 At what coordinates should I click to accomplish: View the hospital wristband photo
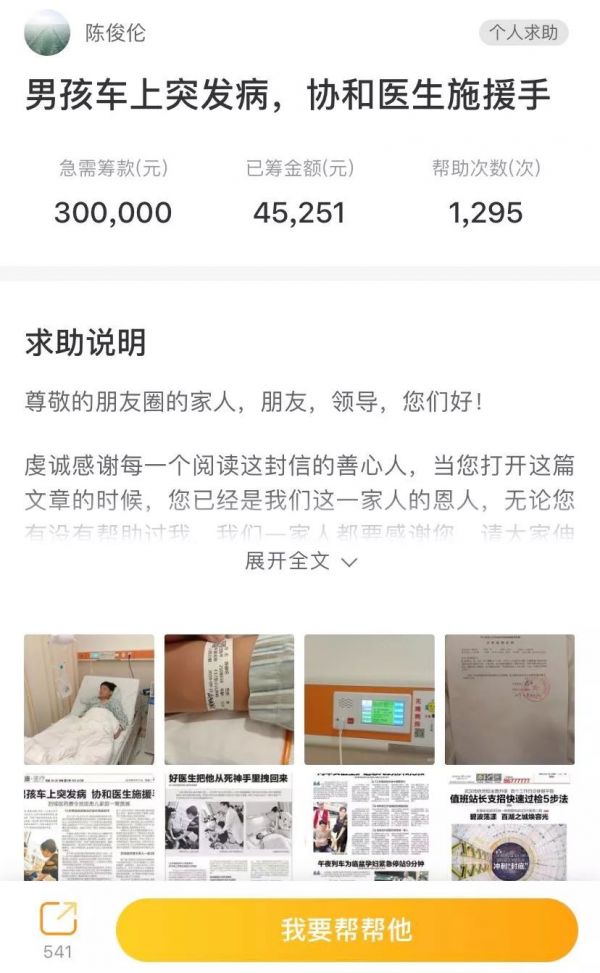coord(229,699)
